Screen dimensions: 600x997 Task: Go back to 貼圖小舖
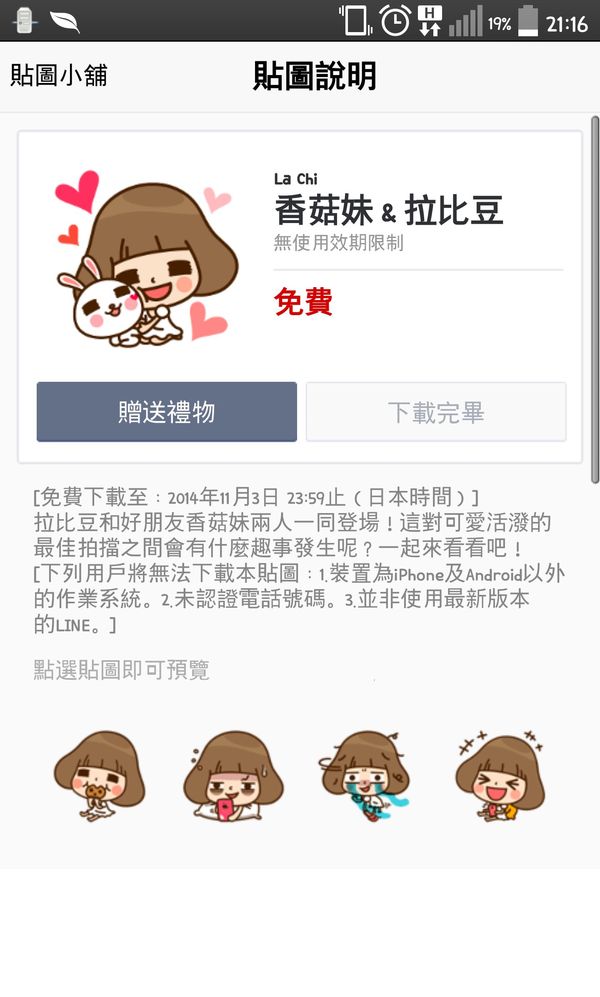click(59, 75)
